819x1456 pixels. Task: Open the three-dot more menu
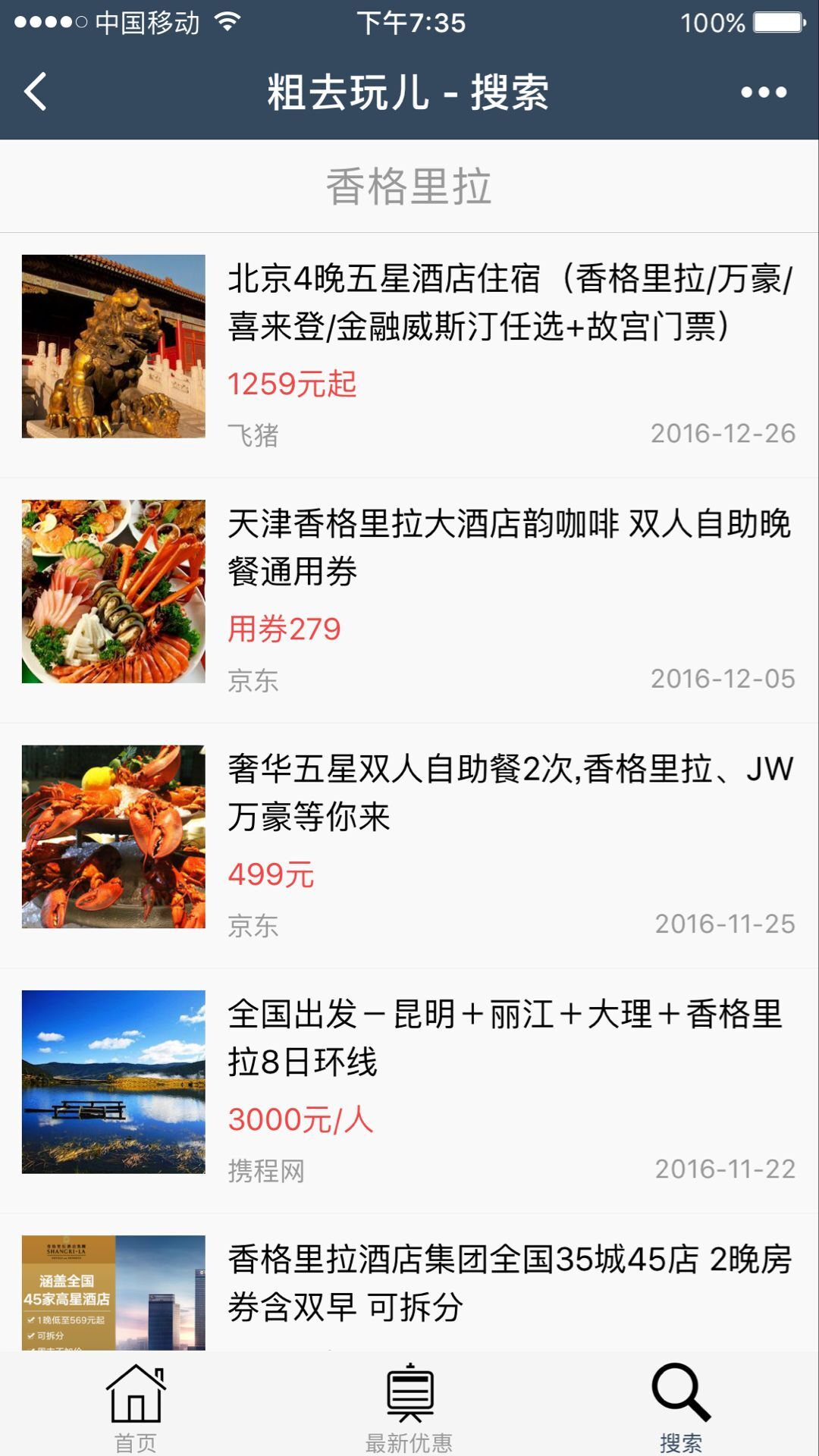coord(764,93)
